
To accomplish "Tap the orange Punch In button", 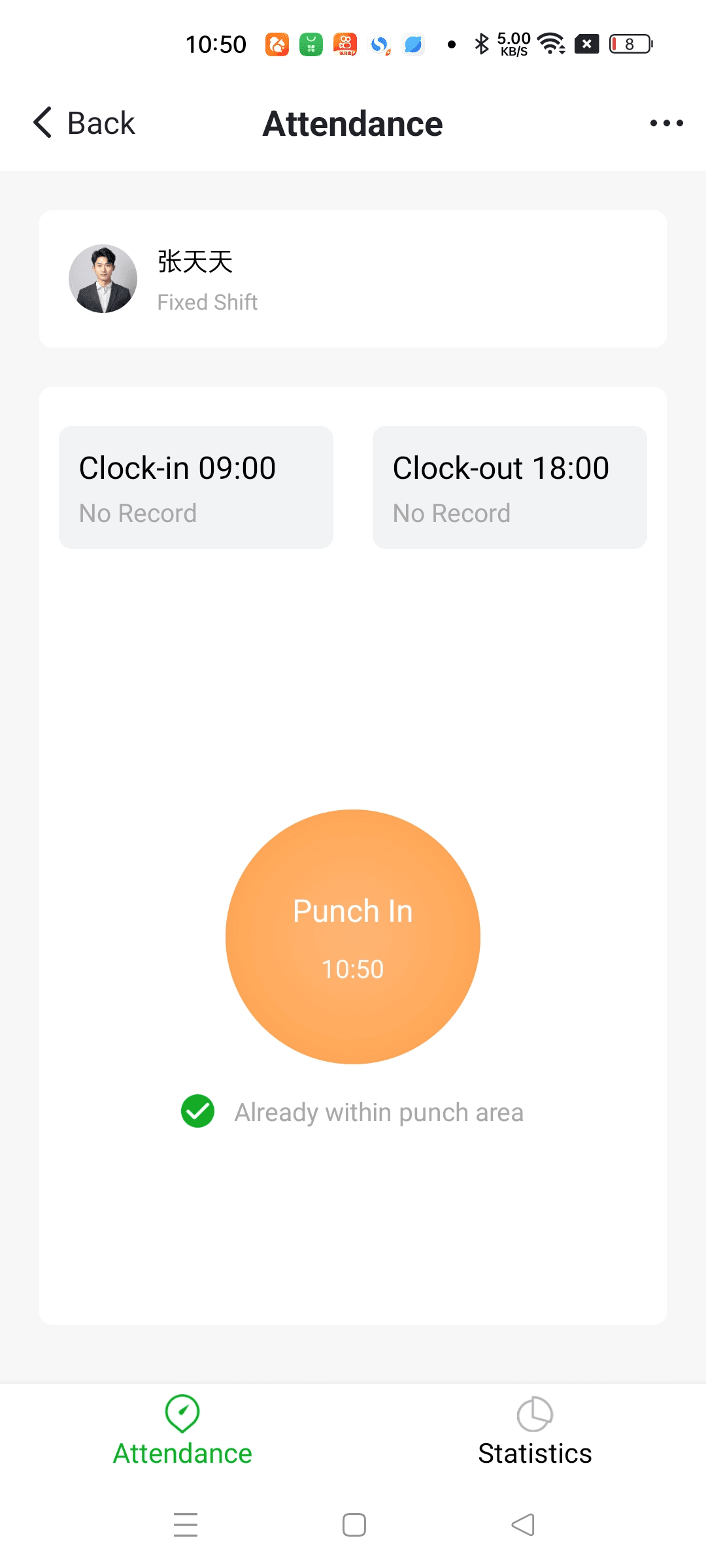I will tap(353, 937).
